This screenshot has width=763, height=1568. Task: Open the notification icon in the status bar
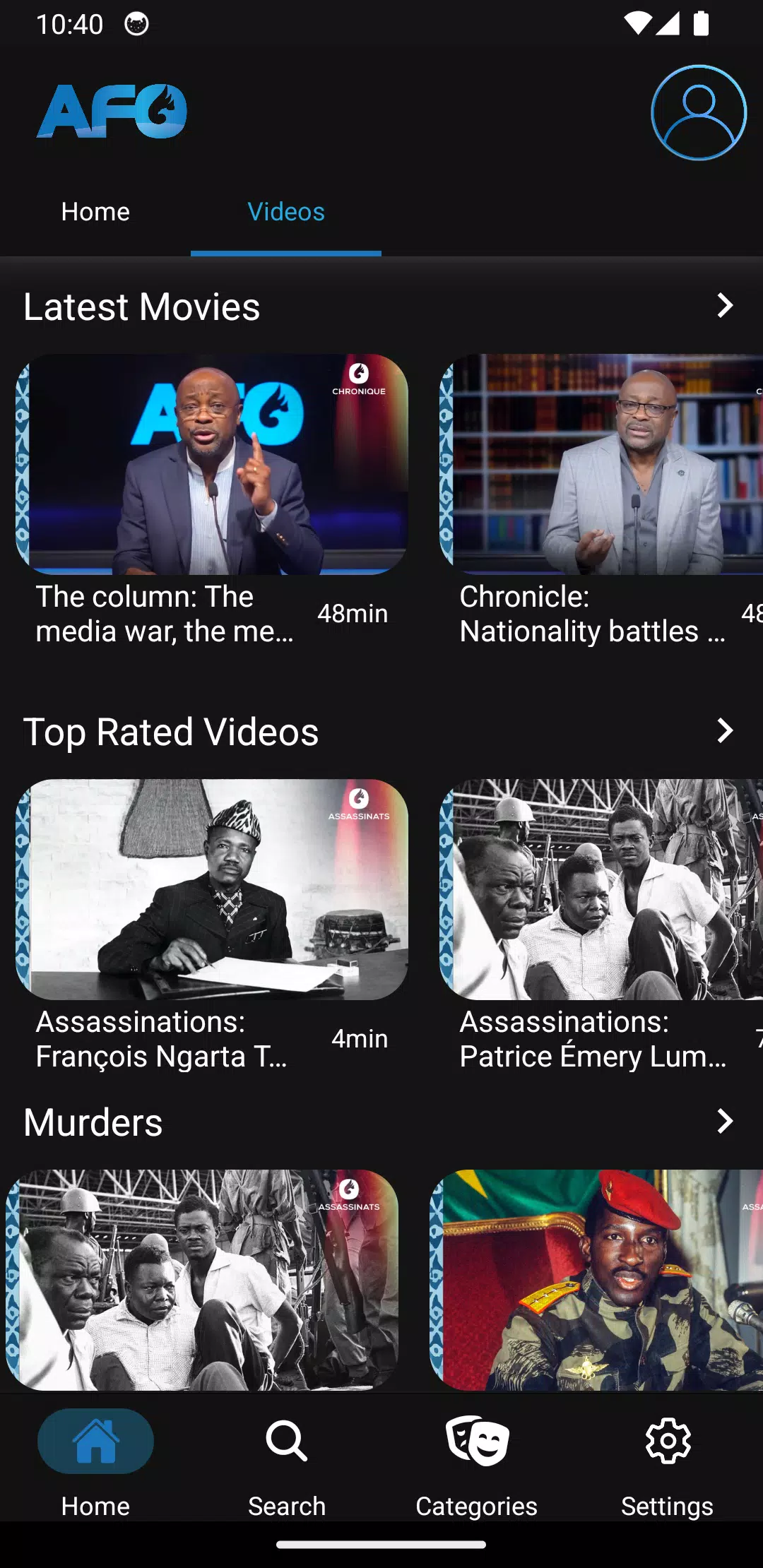click(x=135, y=23)
